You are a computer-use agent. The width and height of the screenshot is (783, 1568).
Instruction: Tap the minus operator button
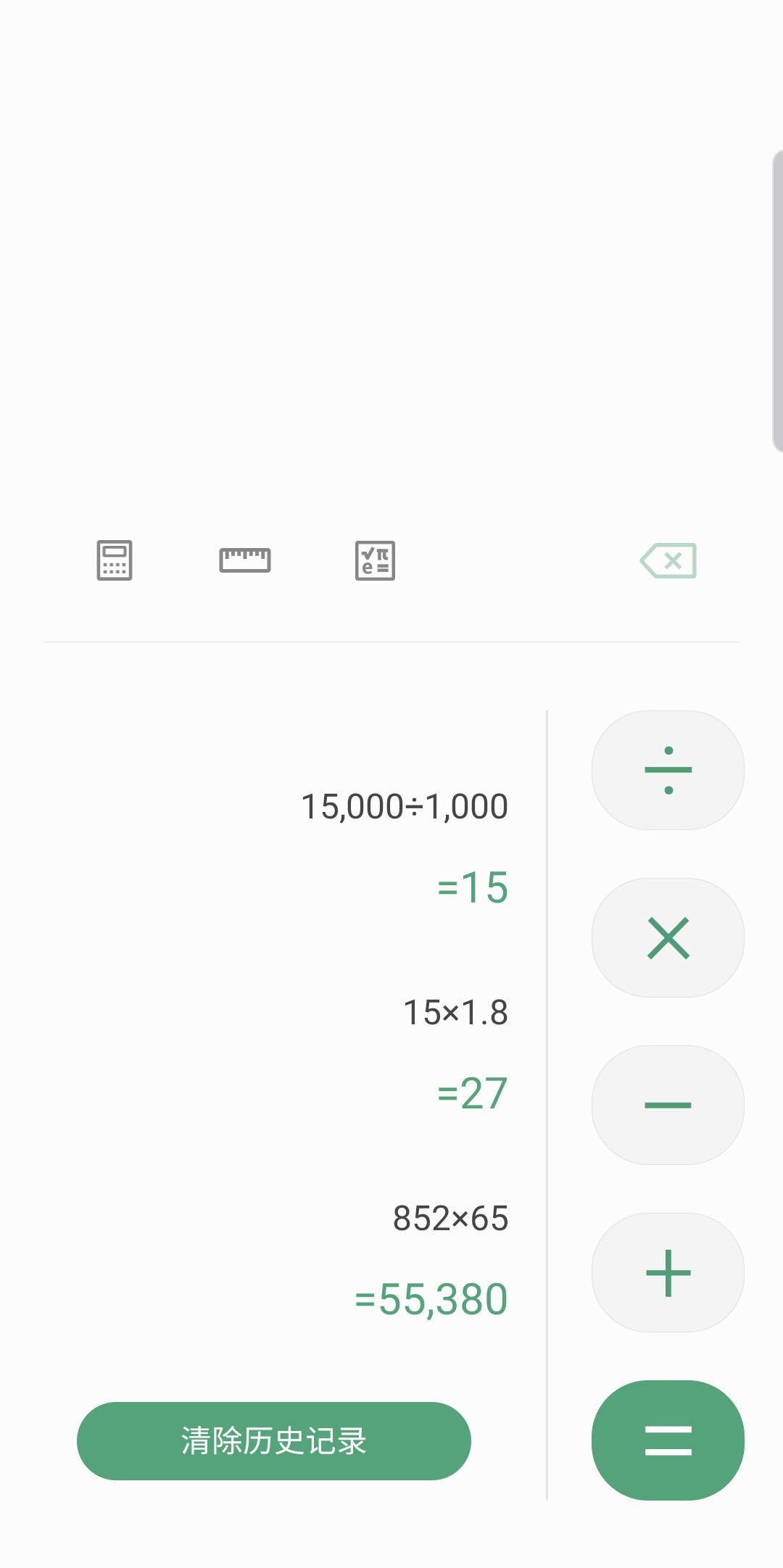pos(668,1105)
